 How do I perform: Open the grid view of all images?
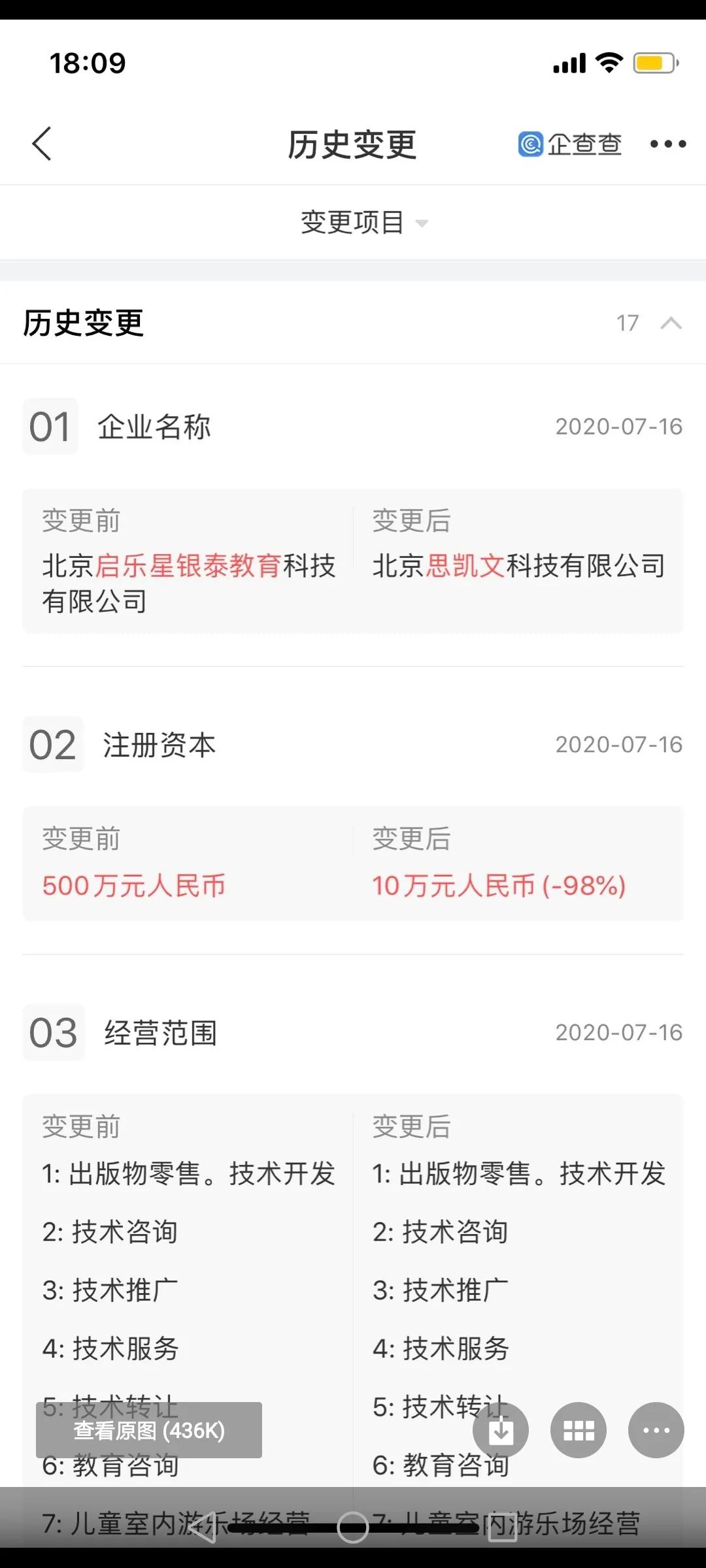[579, 1430]
